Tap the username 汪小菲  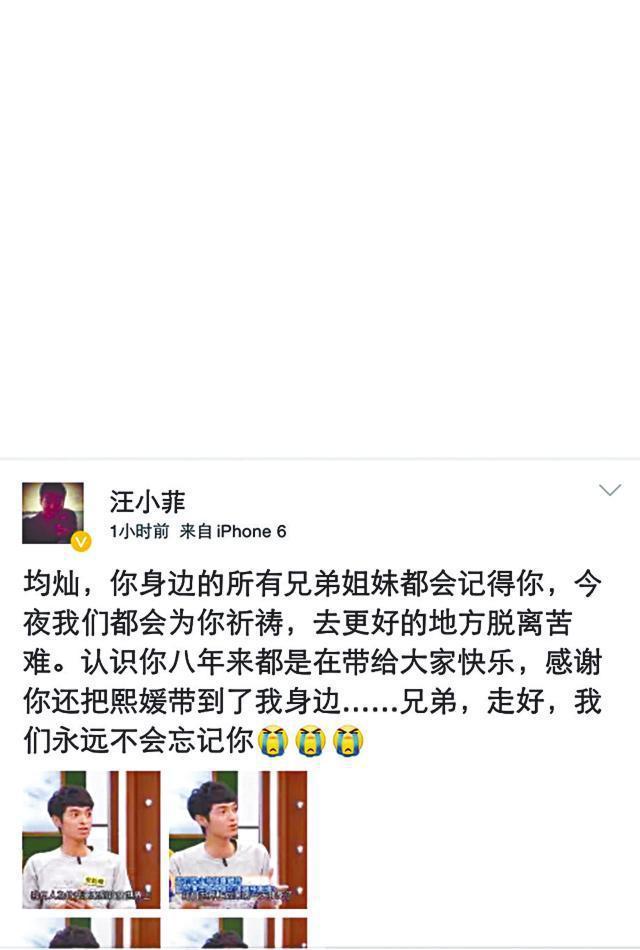pyautogui.click(x=147, y=501)
